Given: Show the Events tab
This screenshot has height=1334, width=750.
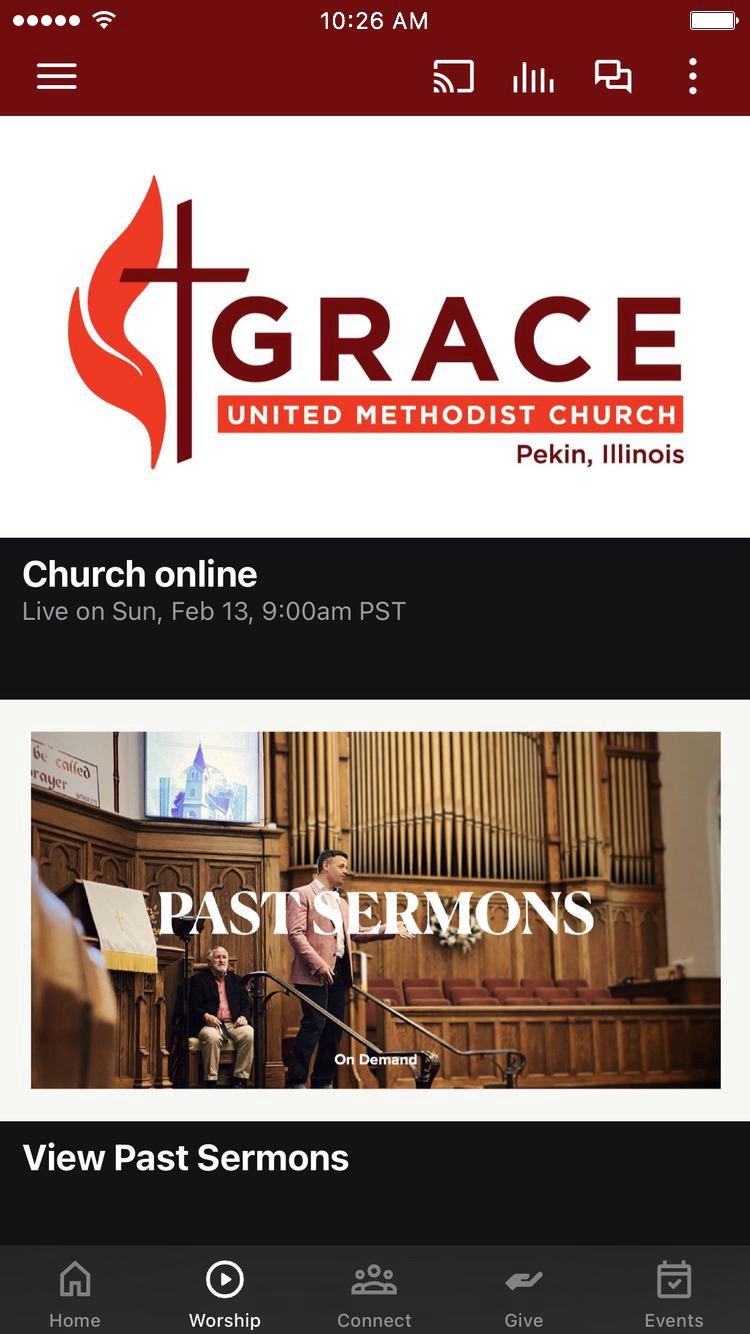Looking at the screenshot, I should (674, 1294).
